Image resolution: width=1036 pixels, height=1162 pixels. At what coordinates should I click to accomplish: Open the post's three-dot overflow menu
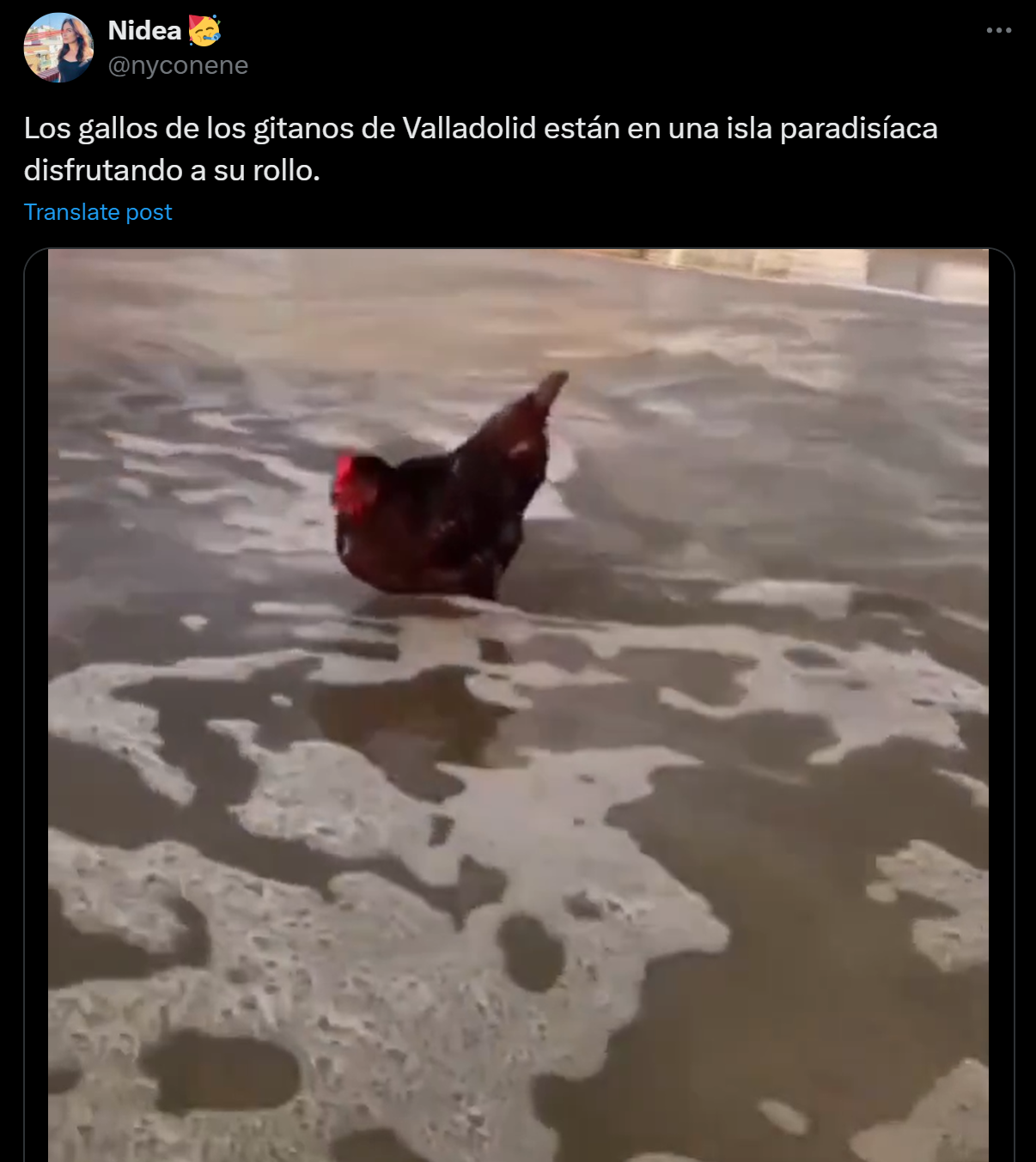998,31
